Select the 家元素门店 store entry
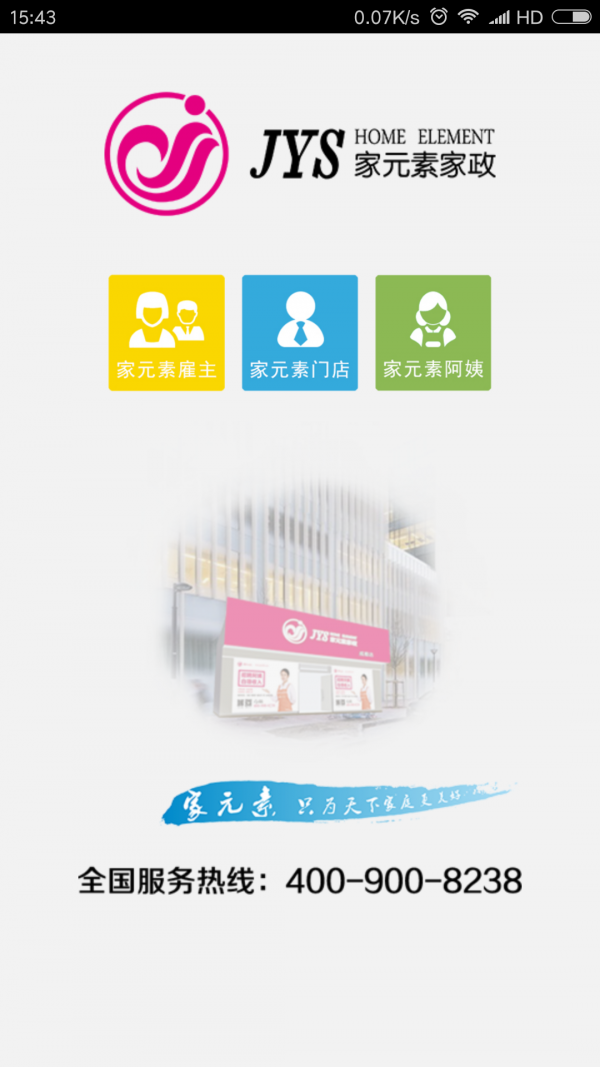This screenshot has width=600, height=1067. coord(299,332)
